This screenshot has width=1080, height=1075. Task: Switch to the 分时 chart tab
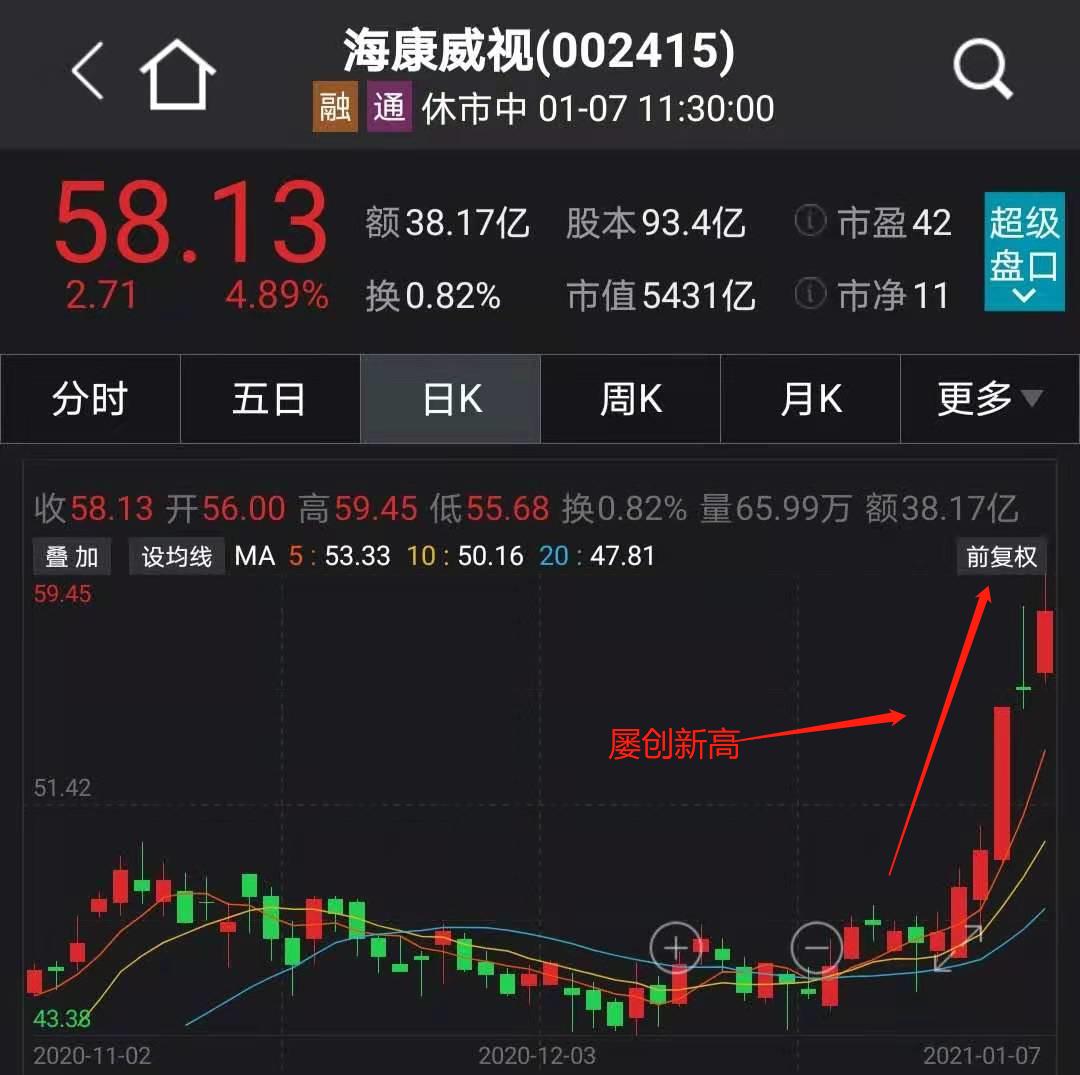(x=90, y=399)
